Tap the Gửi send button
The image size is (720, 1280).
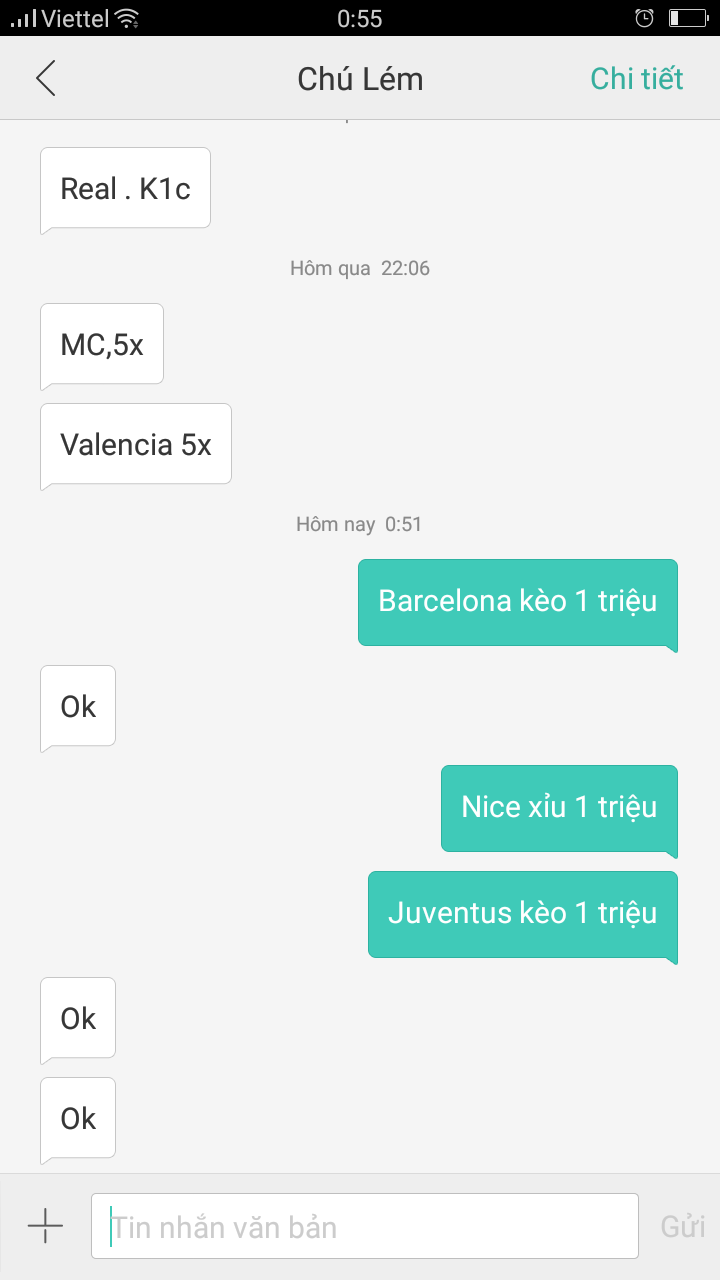click(682, 1226)
